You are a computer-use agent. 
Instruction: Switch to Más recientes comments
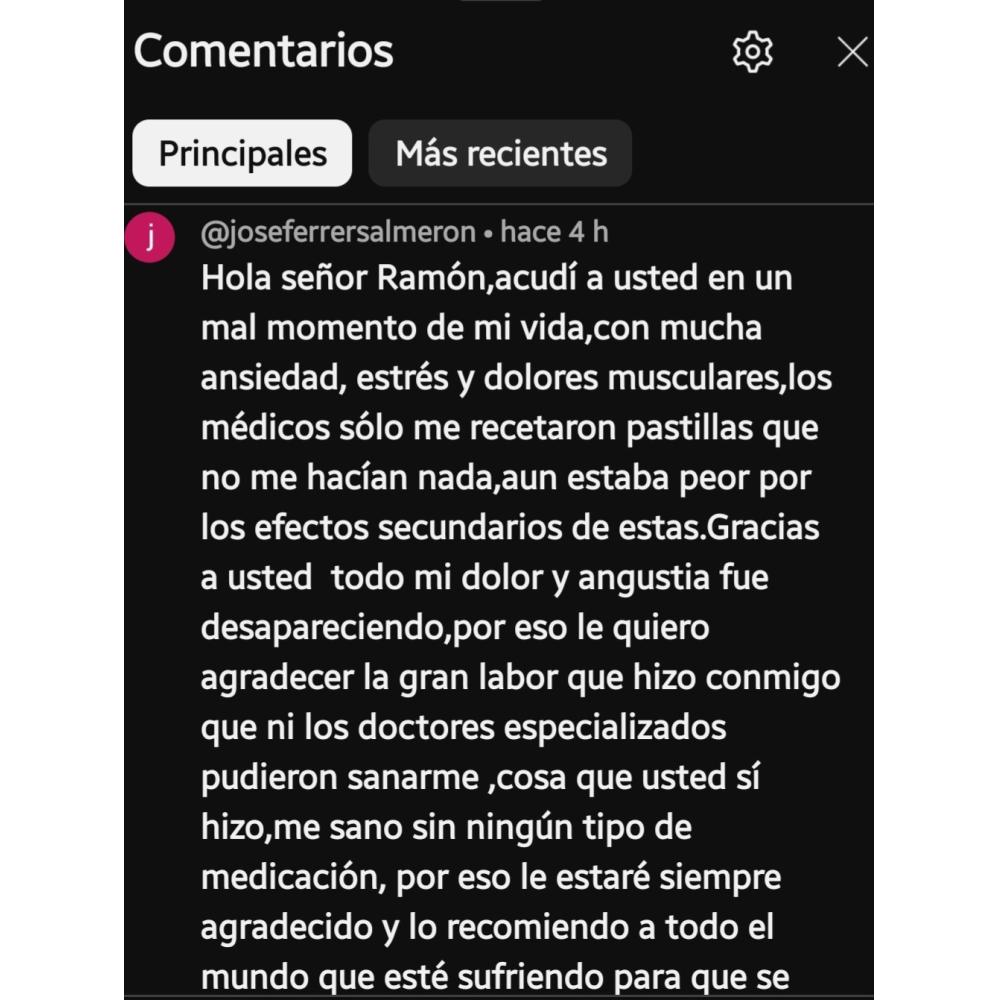pyautogui.click(x=500, y=154)
